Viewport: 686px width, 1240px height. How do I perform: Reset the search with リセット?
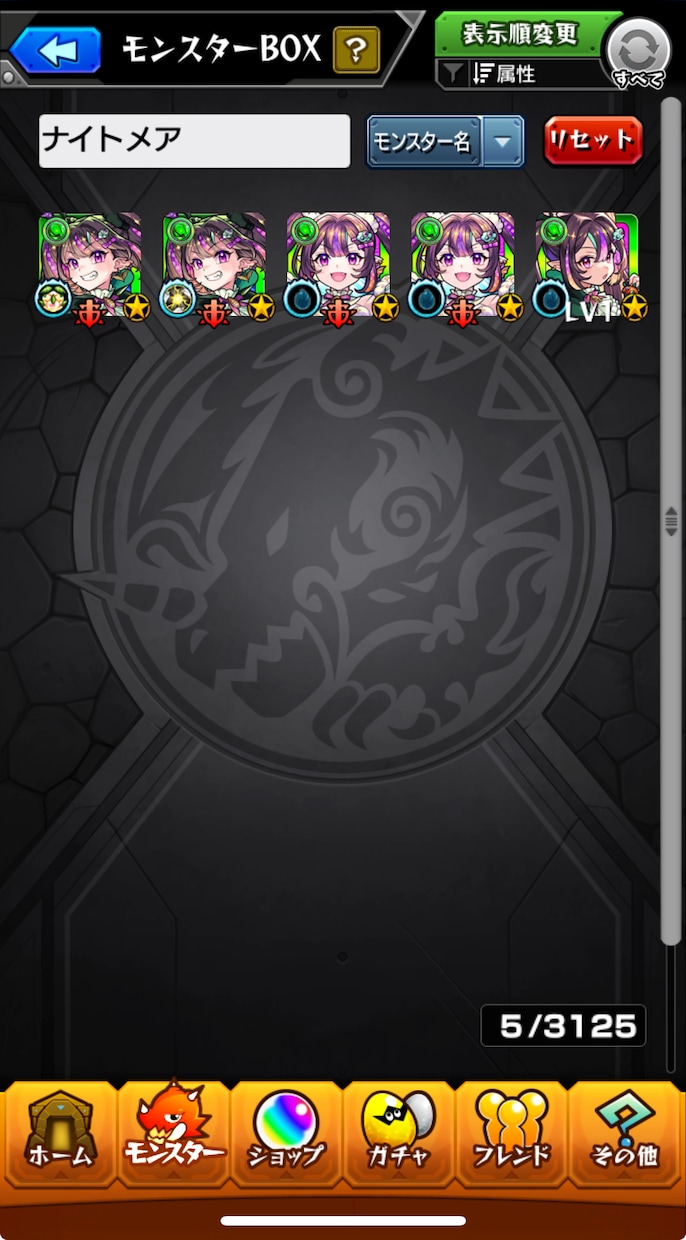click(x=593, y=141)
